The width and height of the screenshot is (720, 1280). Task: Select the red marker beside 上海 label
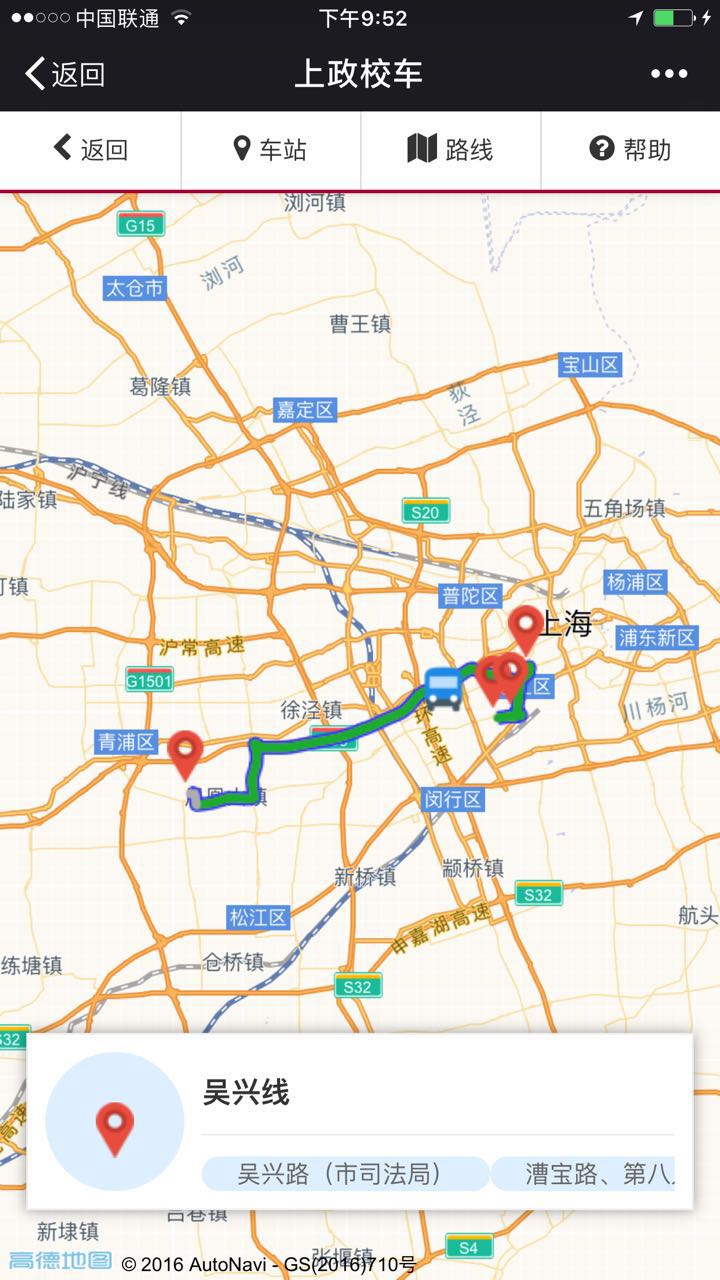tap(526, 628)
